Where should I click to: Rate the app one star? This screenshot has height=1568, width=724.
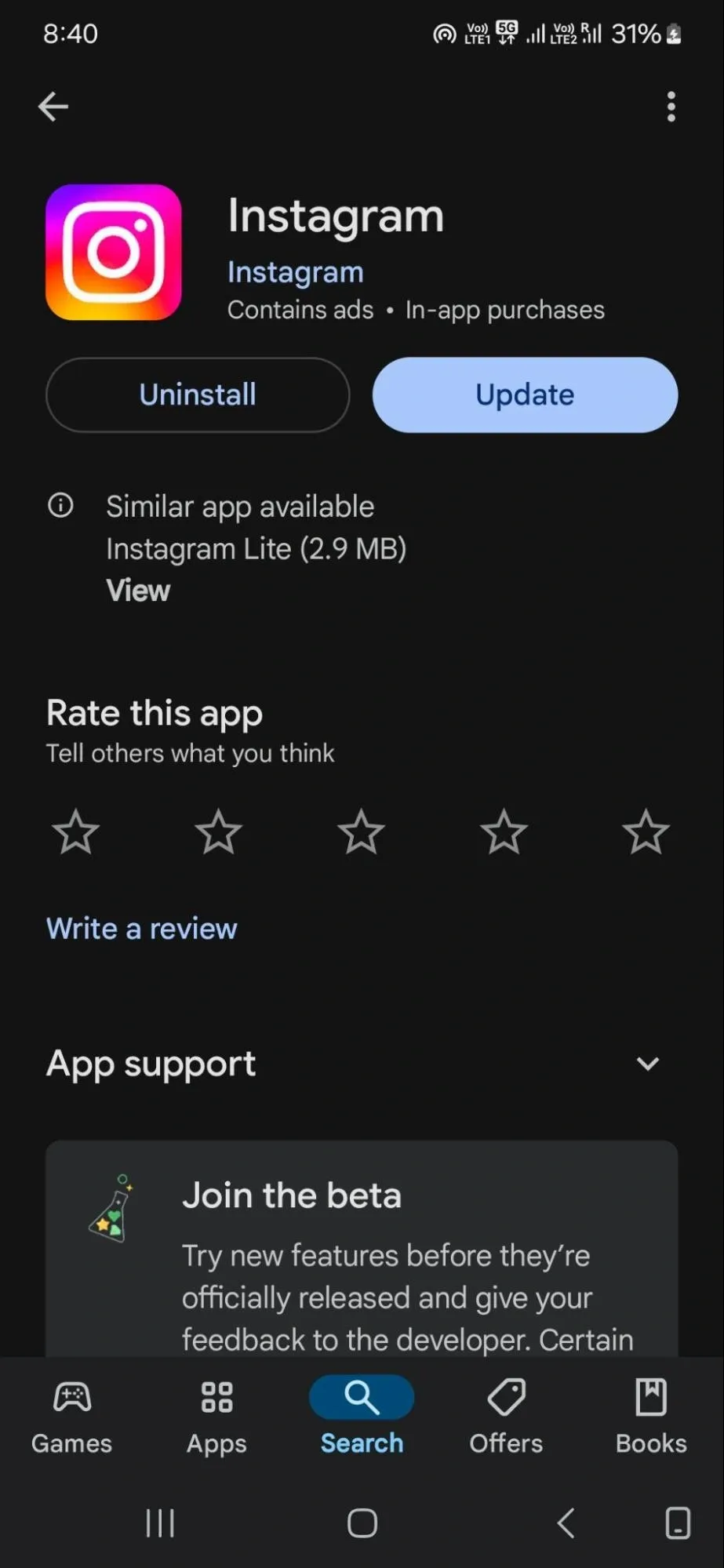click(x=75, y=831)
